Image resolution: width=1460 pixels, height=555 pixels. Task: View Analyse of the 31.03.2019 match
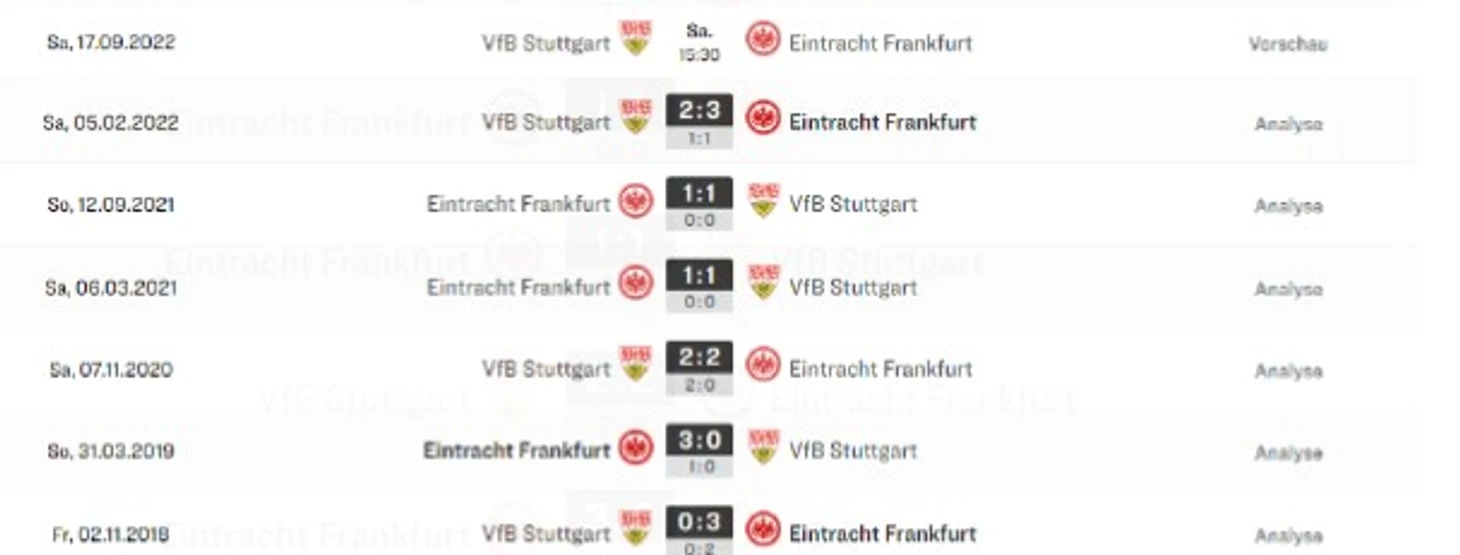[x=1288, y=453]
